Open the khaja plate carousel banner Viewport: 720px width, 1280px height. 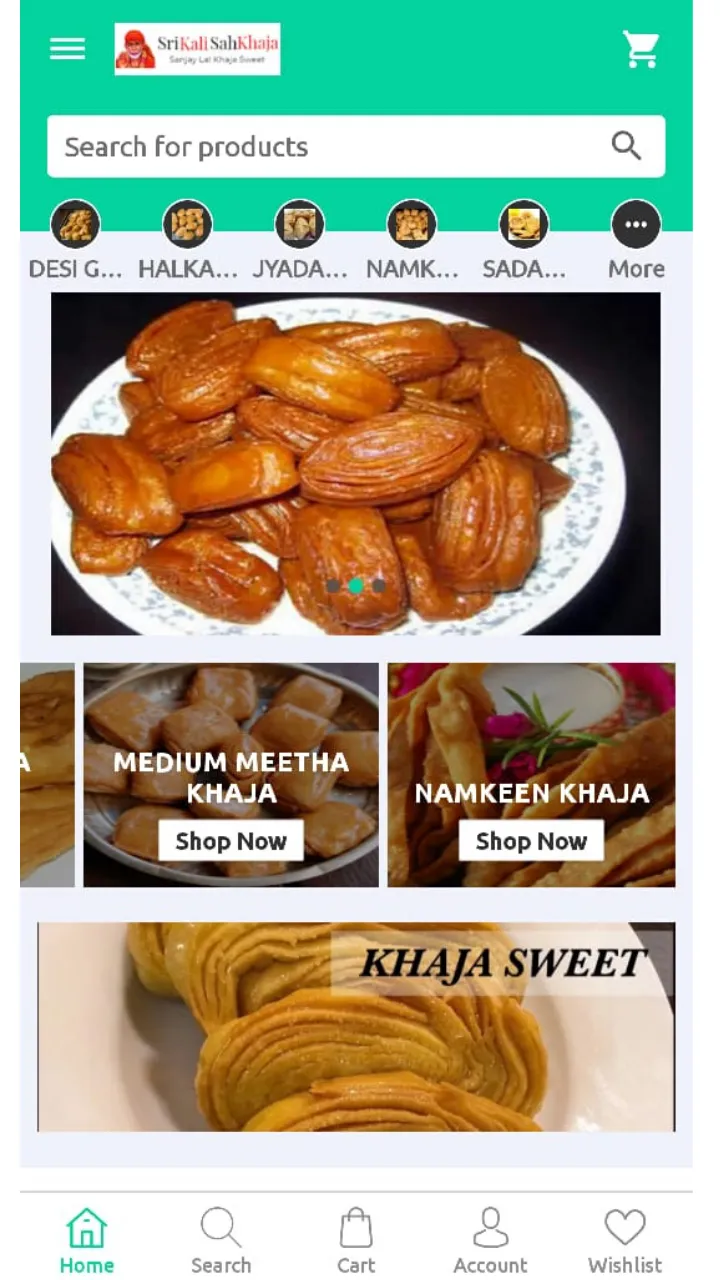pyautogui.click(x=356, y=463)
